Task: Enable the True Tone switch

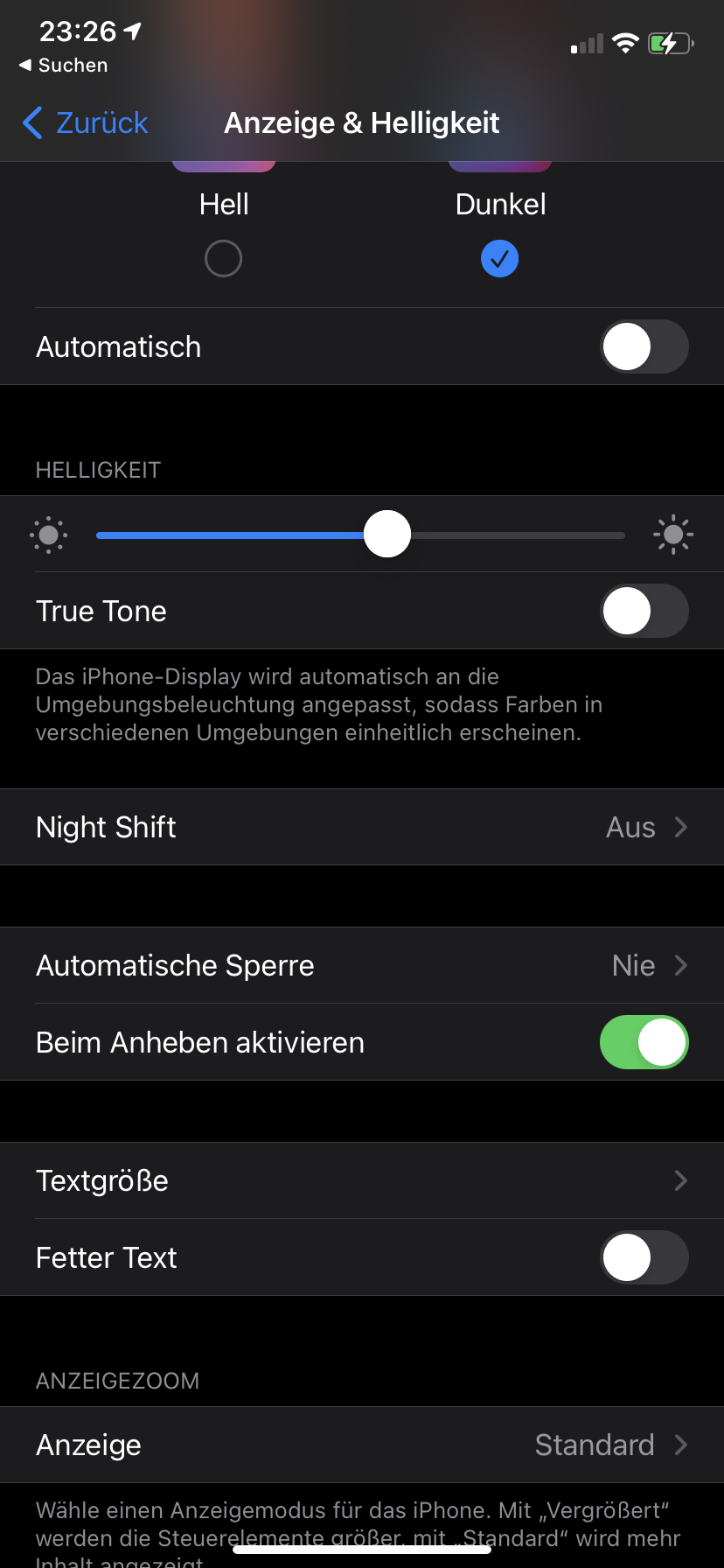Action: [644, 611]
